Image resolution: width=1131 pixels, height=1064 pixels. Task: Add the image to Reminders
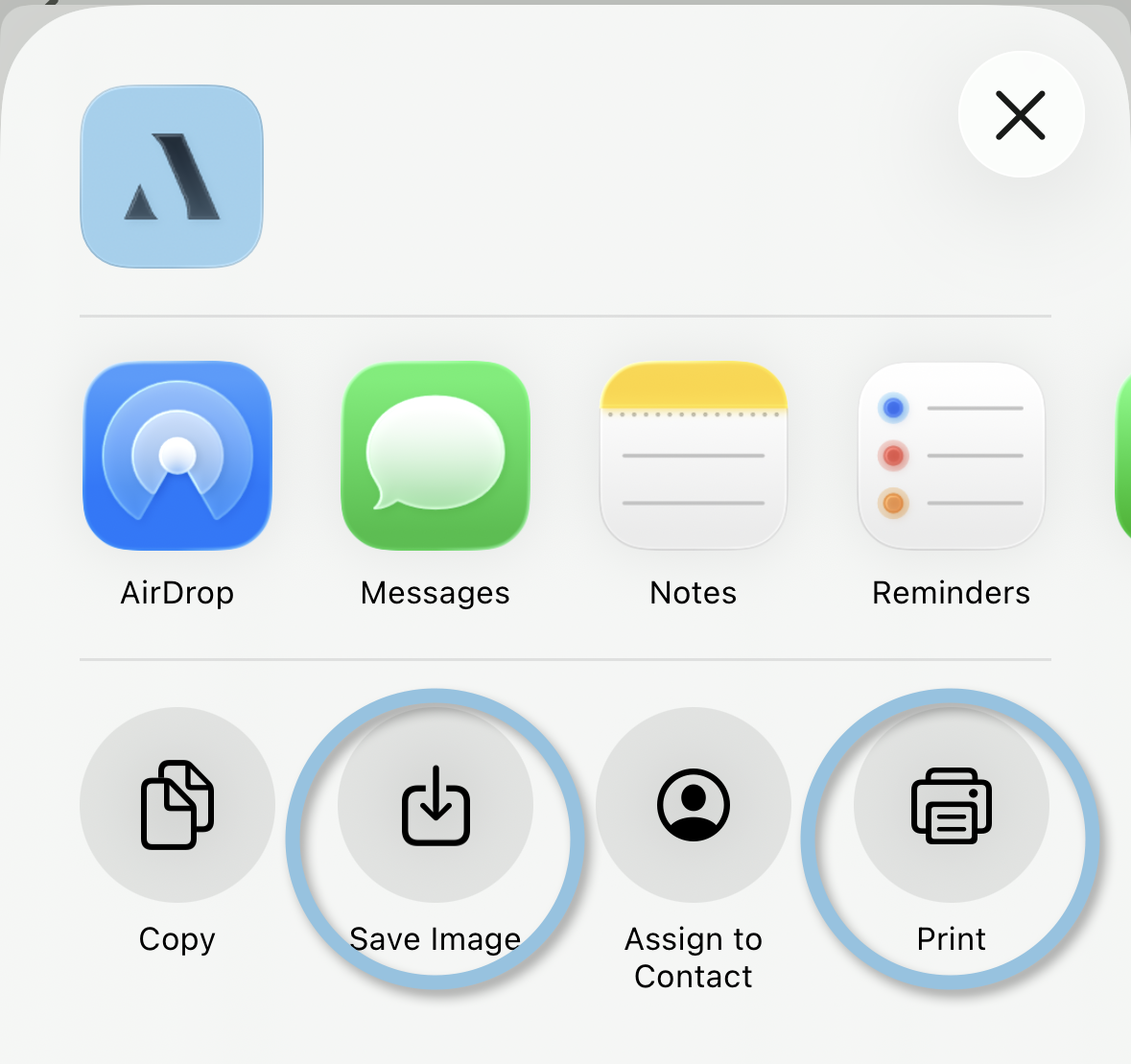[951, 456]
